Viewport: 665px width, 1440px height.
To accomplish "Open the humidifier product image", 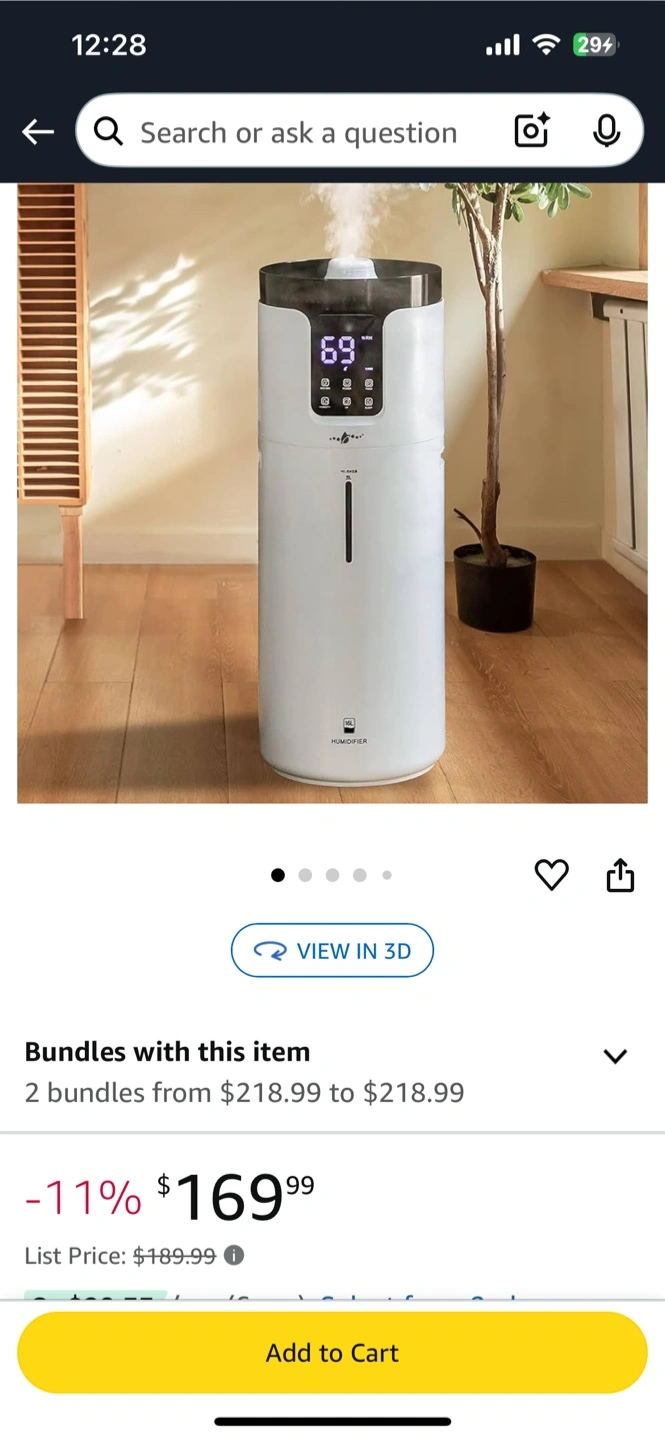I will pos(332,493).
